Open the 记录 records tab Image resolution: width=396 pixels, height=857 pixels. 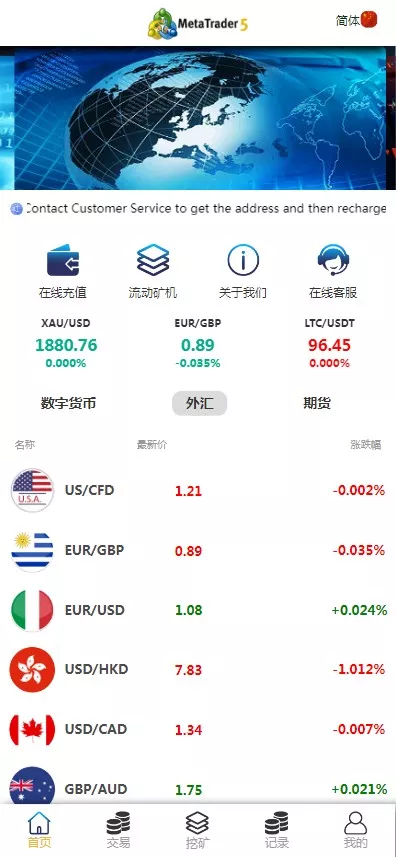[x=277, y=830]
